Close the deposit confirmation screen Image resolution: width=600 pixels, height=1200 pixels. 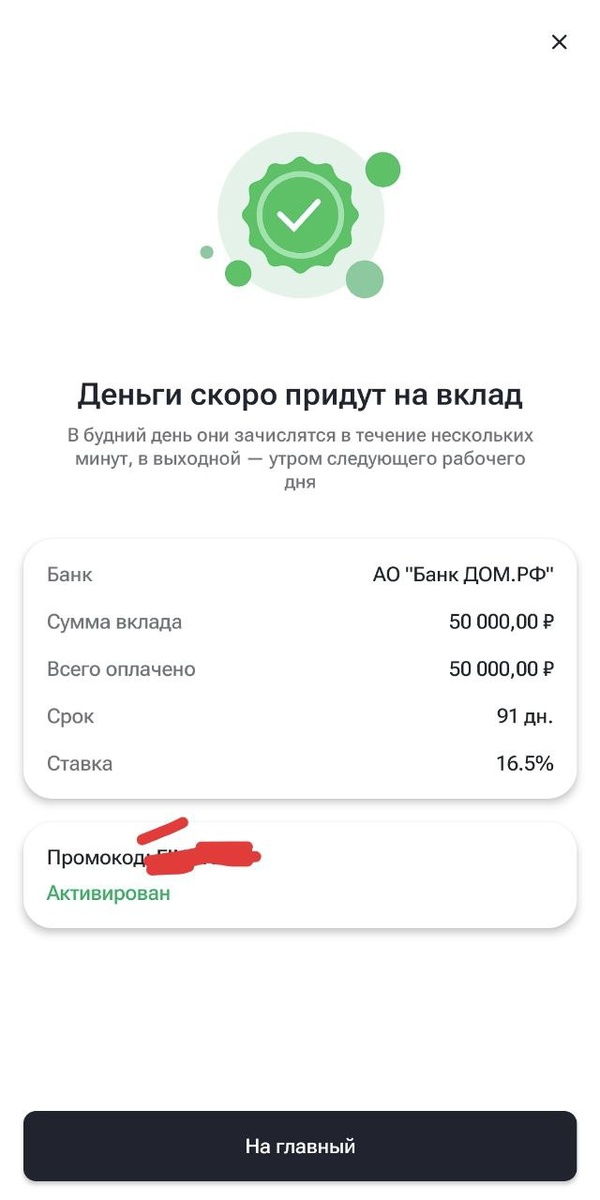click(559, 42)
